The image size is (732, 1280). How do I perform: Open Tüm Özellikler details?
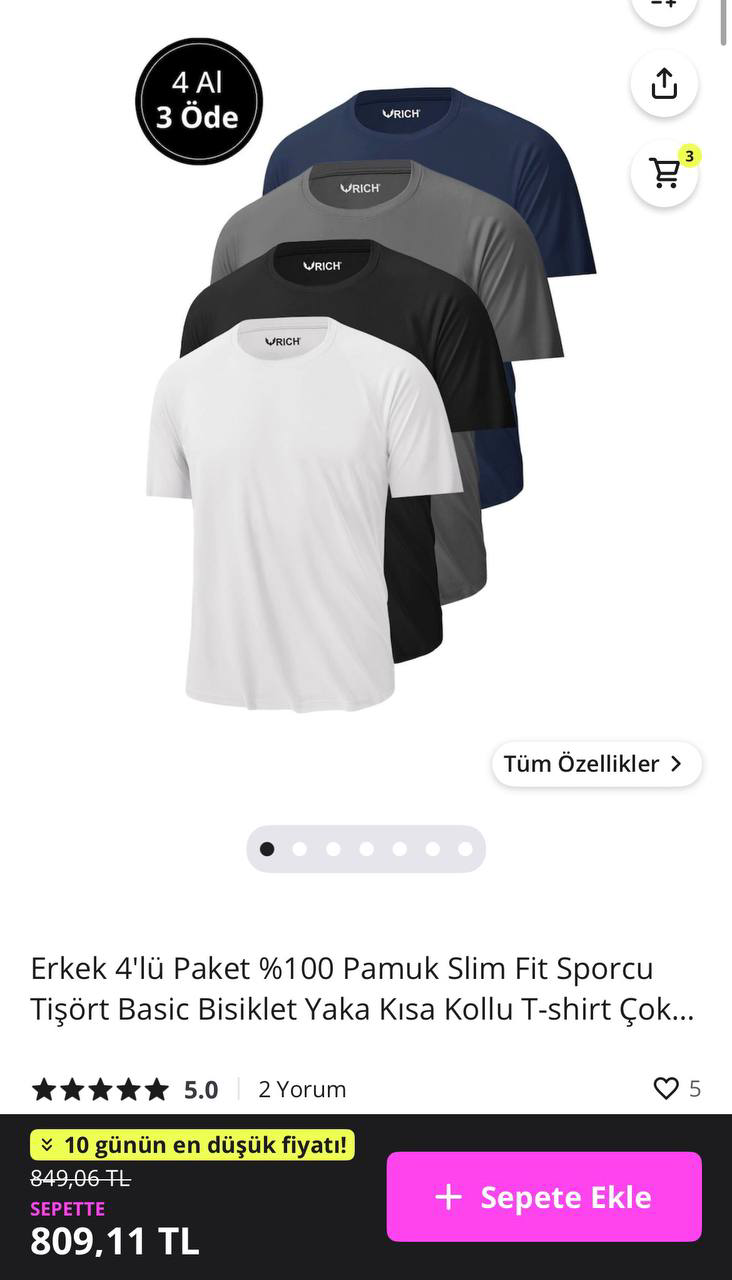coord(596,764)
